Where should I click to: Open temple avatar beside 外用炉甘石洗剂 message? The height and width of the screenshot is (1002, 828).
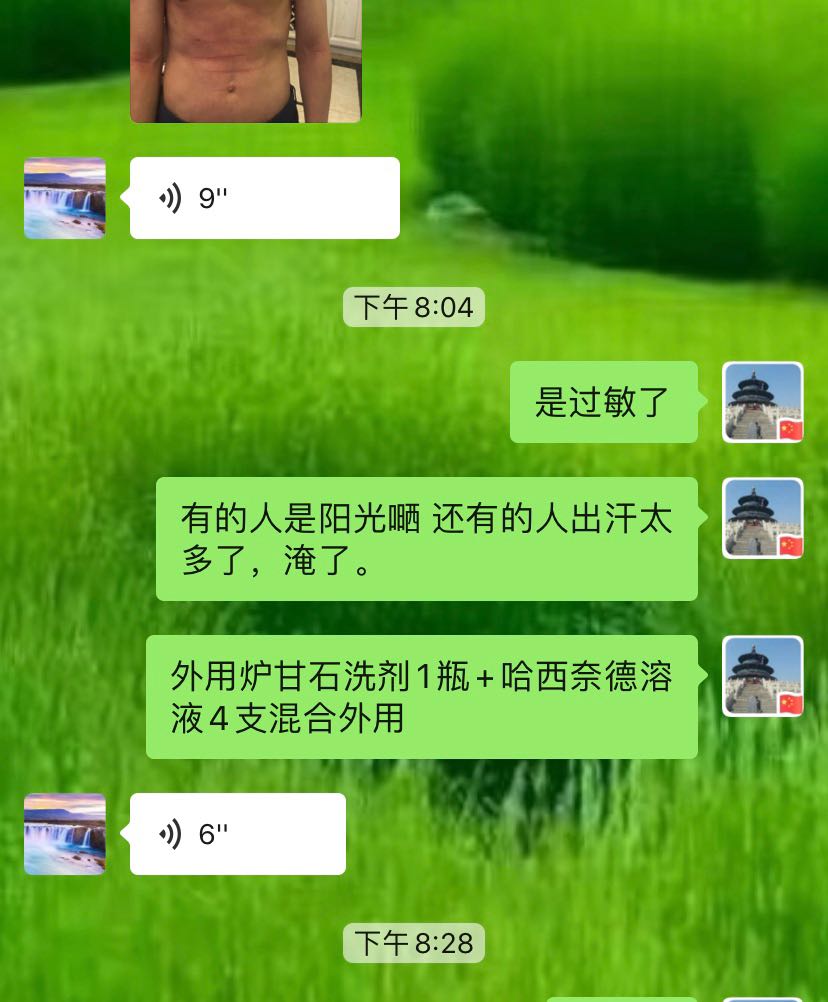(x=763, y=676)
